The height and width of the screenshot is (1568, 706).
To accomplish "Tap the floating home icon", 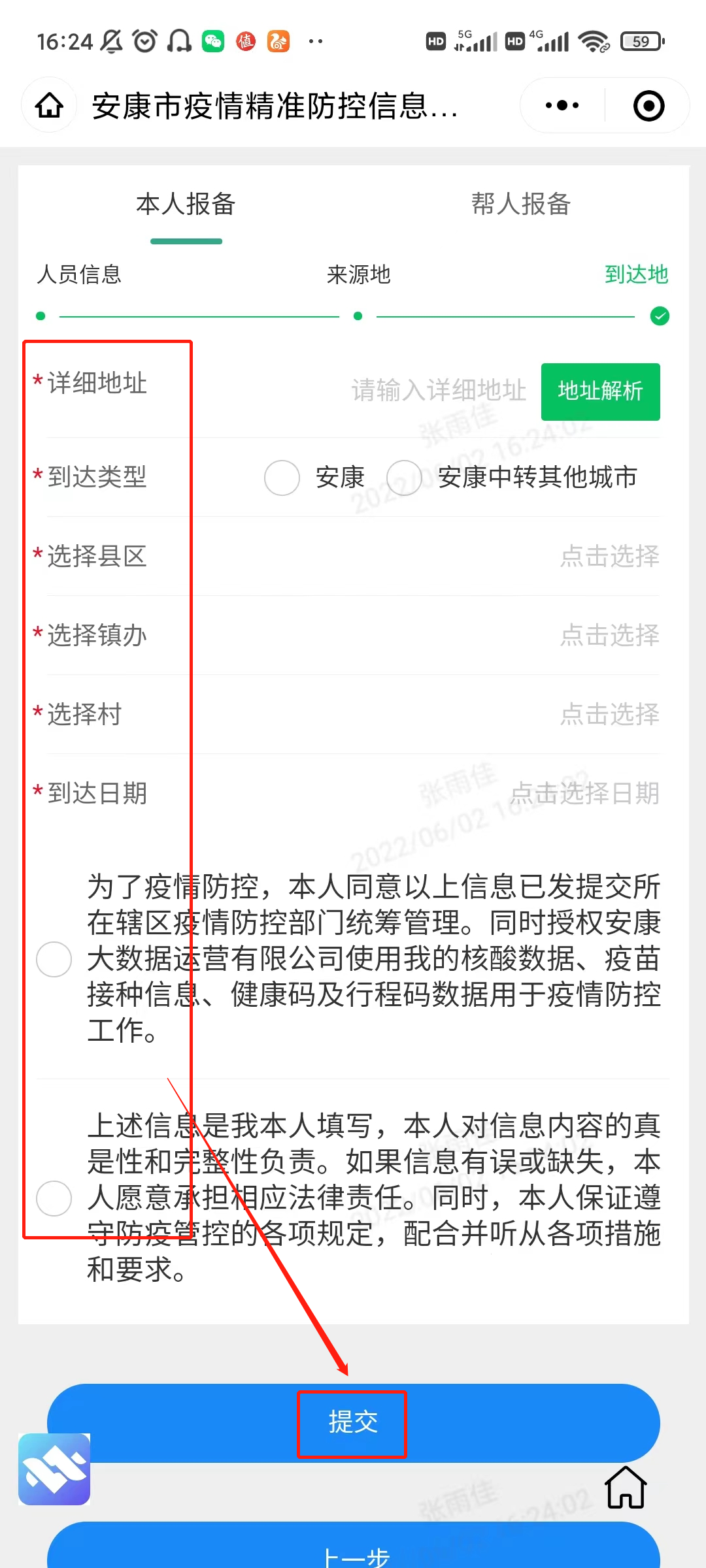I will click(x=626, y=1488).
